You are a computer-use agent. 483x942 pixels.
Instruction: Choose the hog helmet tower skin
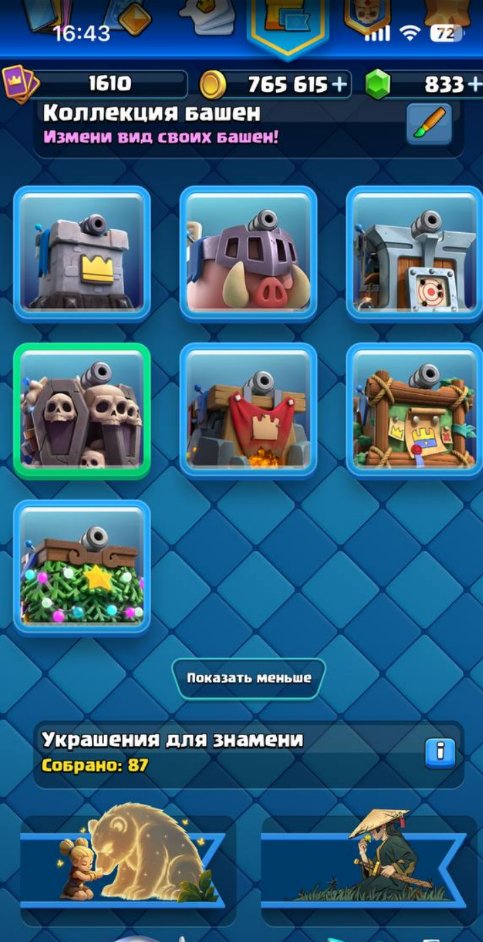tap(248, 253)
